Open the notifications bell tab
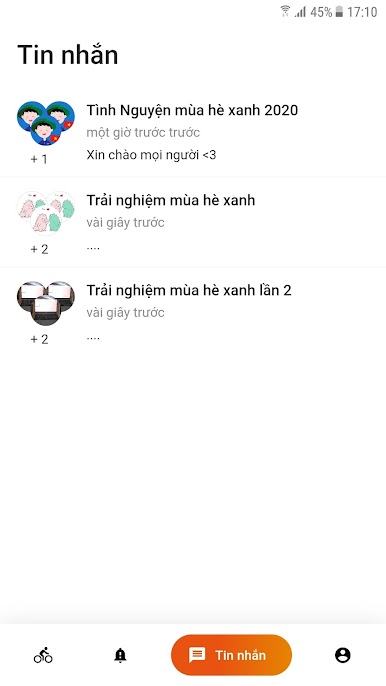Viewport: 386px width, 686px height. [120, 655]
